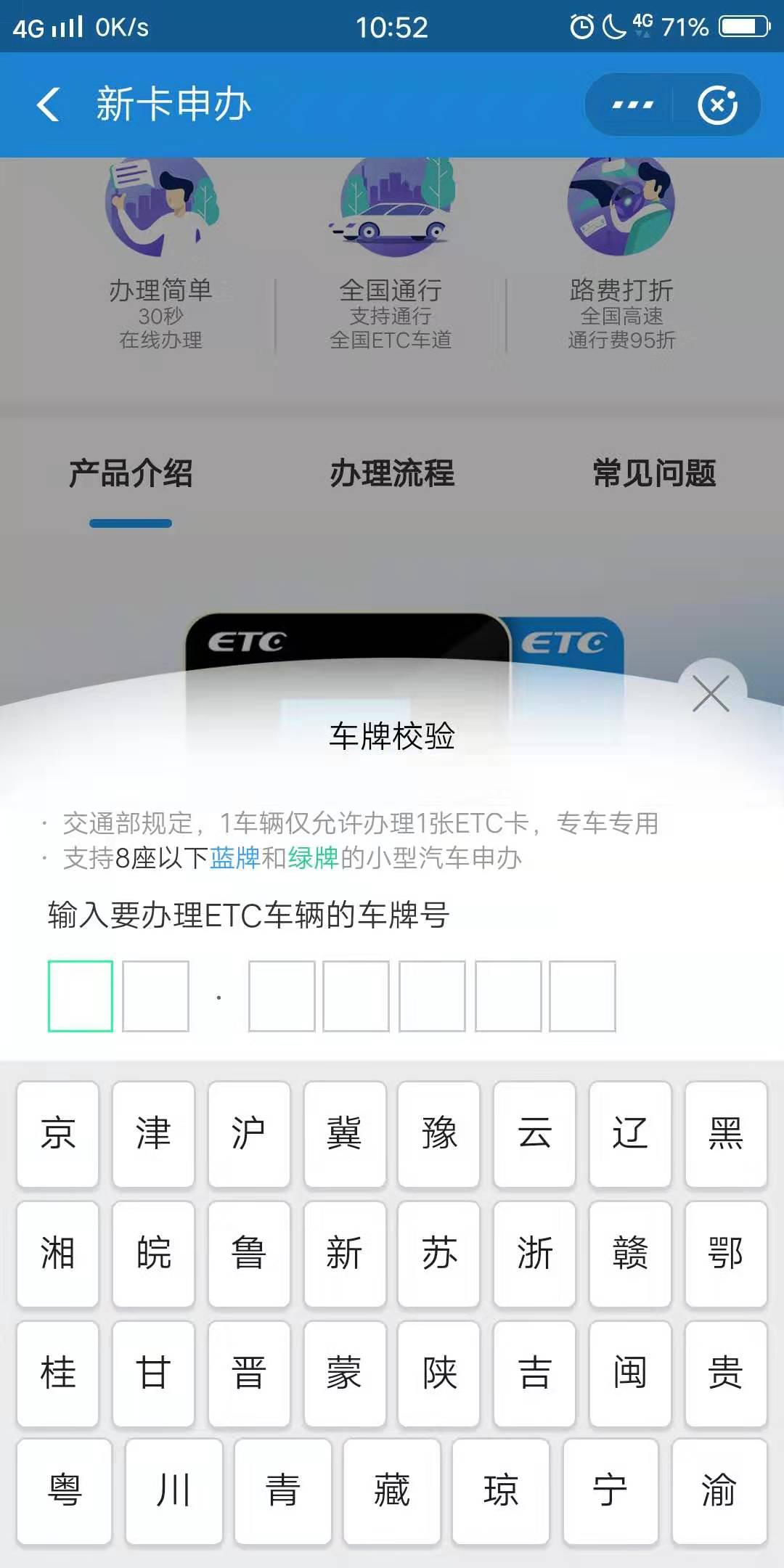The image size is (784, 1568).
Task: Tap the 鲁 key
Action: pyautogui.click(x=249, y=1254)
